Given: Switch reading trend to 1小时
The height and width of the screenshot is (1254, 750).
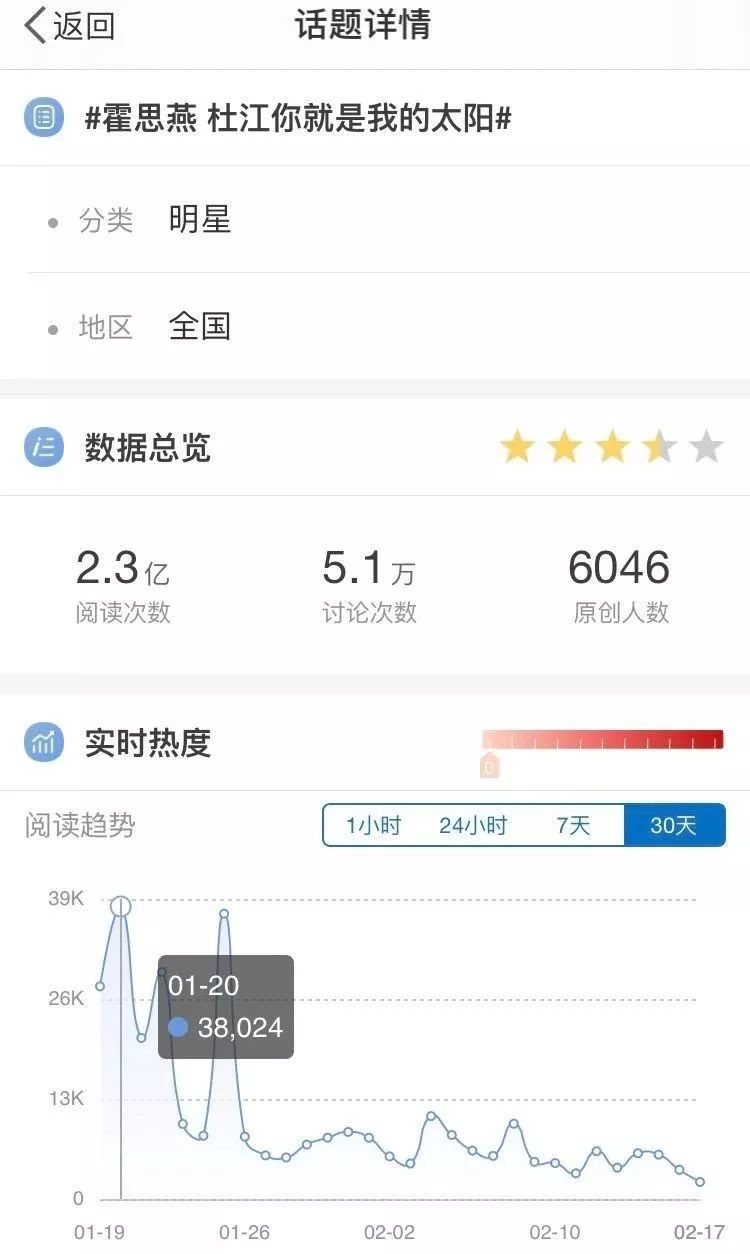Looking at the screenshot, I should tap(373, 825).
